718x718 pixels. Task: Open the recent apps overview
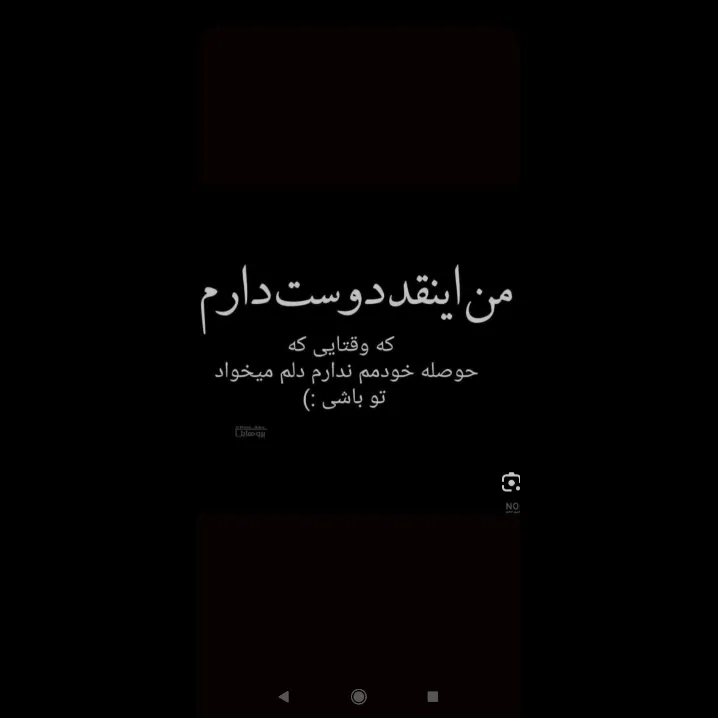433,696
